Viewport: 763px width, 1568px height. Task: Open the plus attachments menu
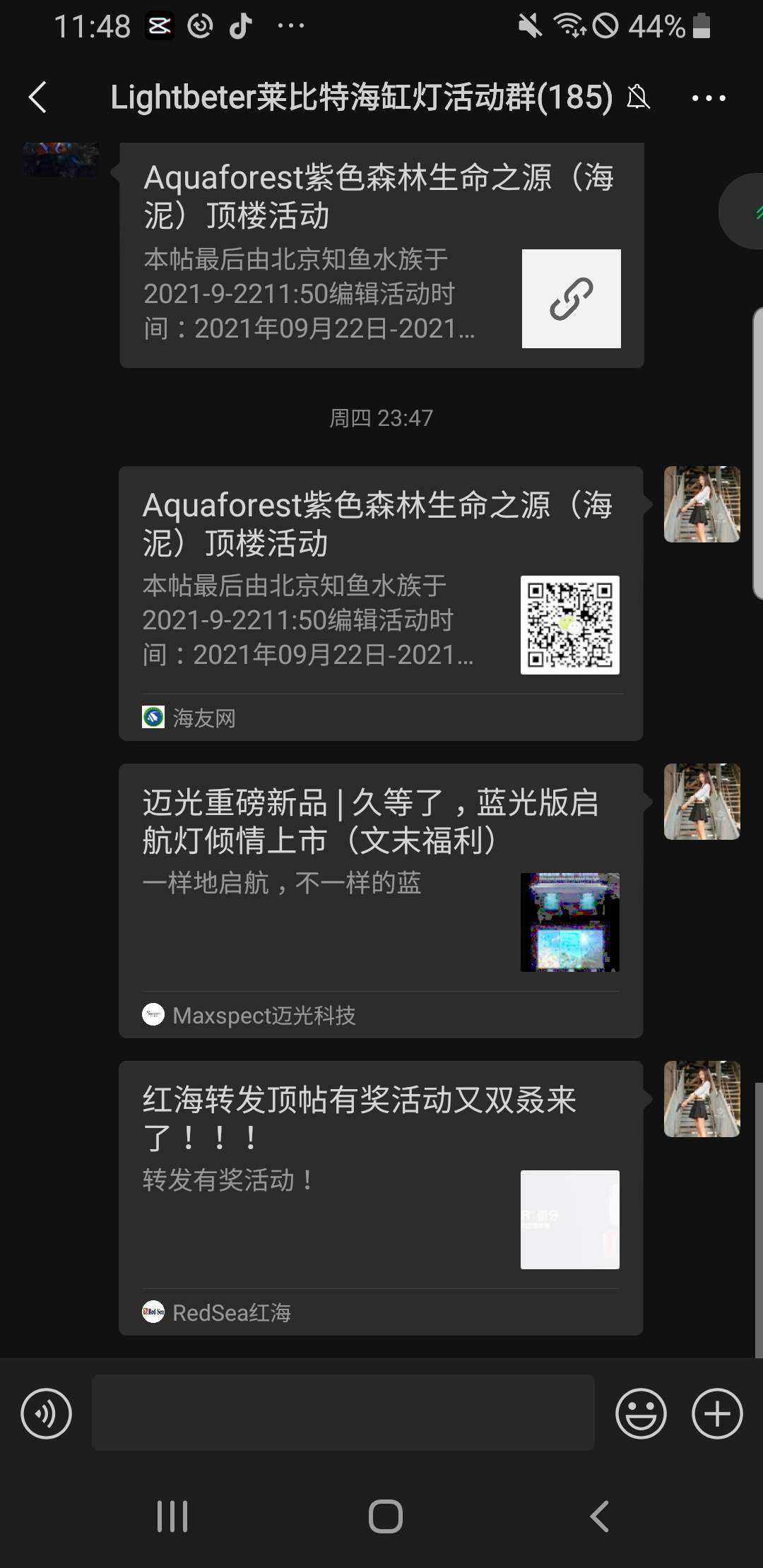click(716, 1413)
